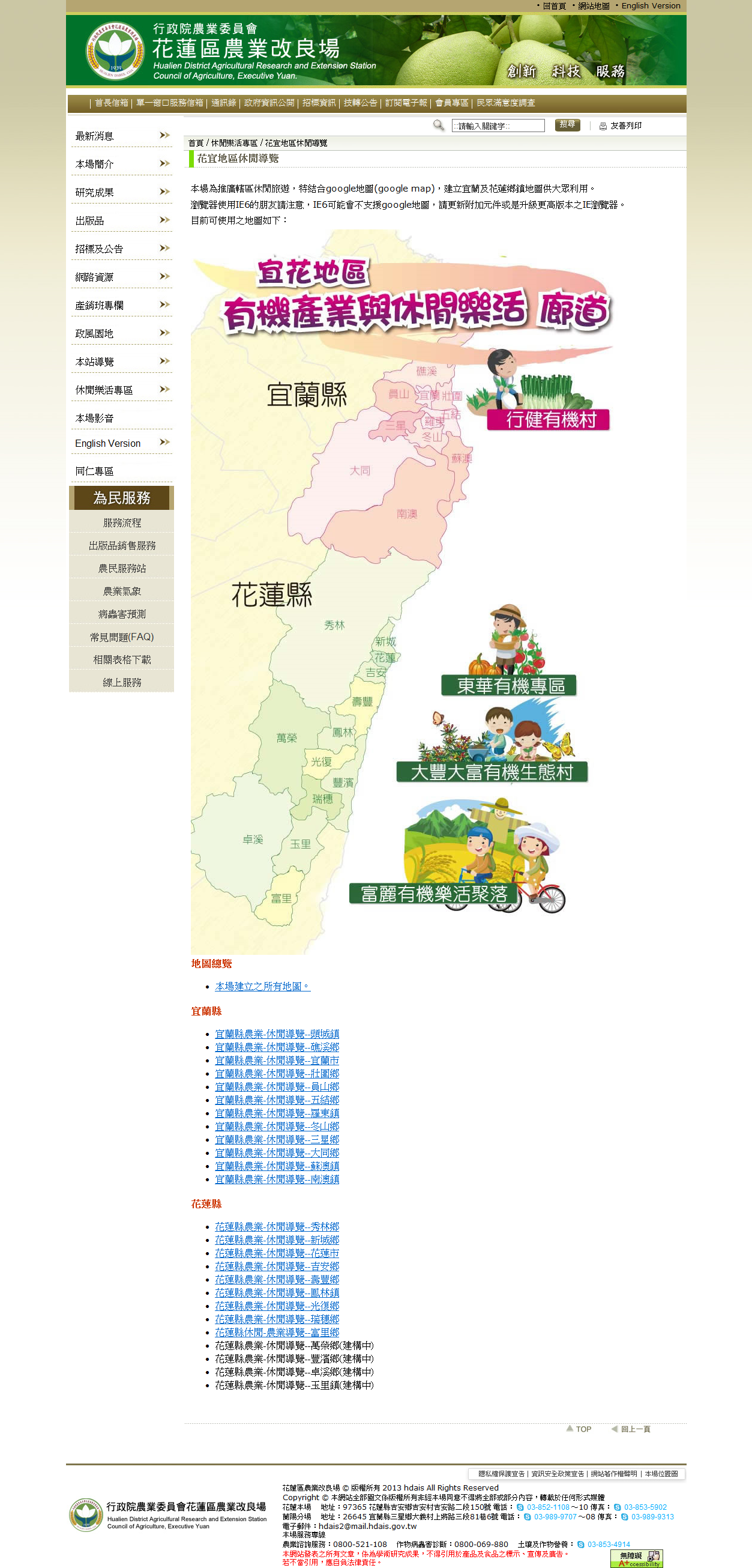This screenshot has height=1568, width=752.
Task: Tap the keyword search input field
Action: pos(497,126)
